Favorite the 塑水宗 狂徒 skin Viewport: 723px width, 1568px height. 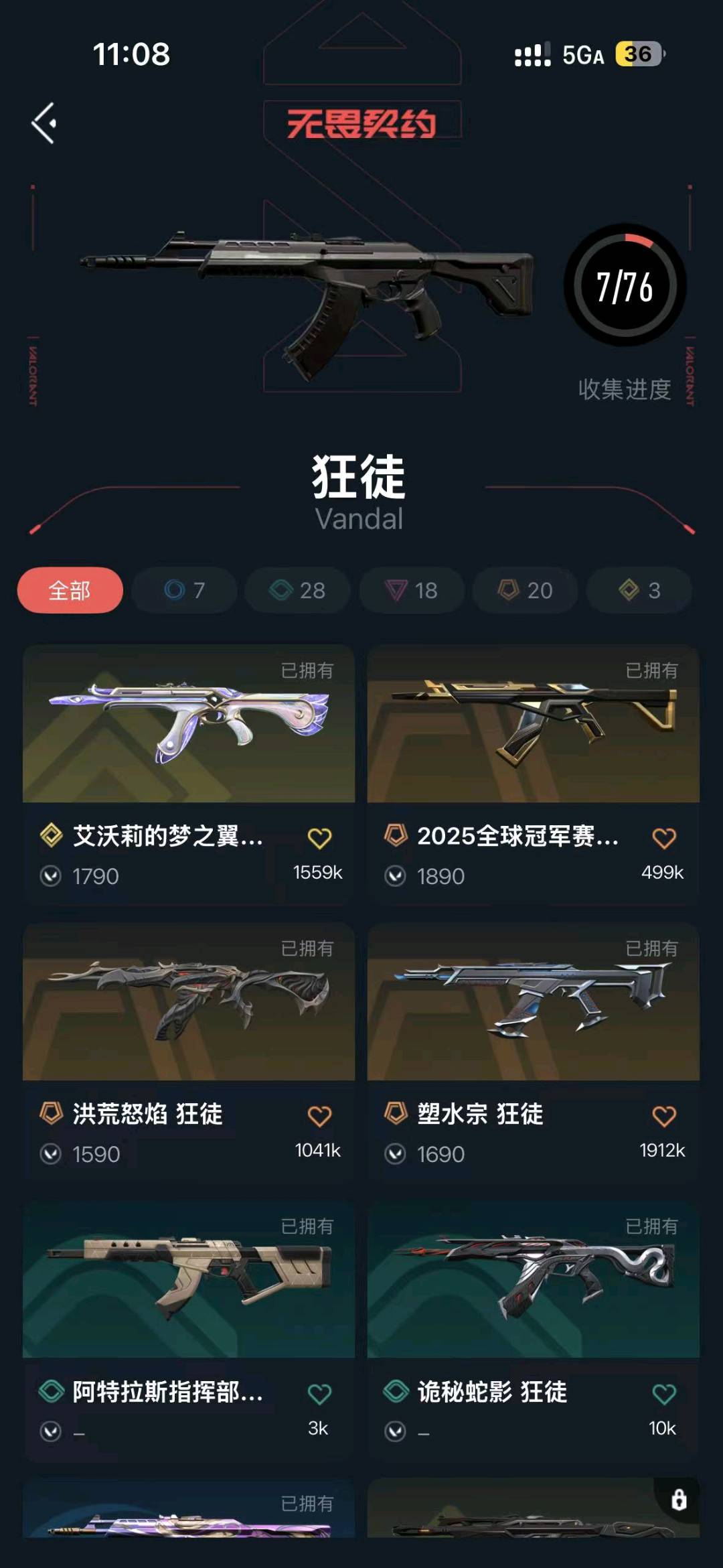pyautogui.click(x=664, y=1116)
